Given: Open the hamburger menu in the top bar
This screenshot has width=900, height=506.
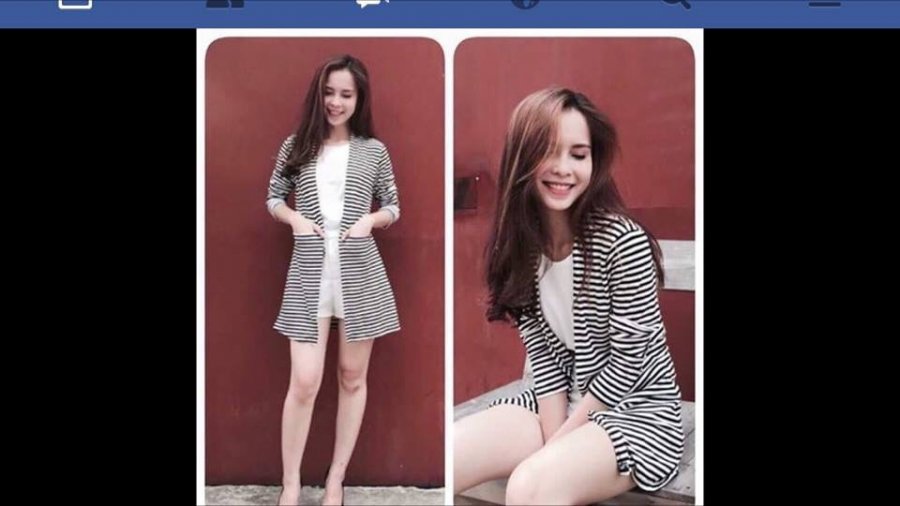Looking at the screenshot, I should (x=824, y=4).
